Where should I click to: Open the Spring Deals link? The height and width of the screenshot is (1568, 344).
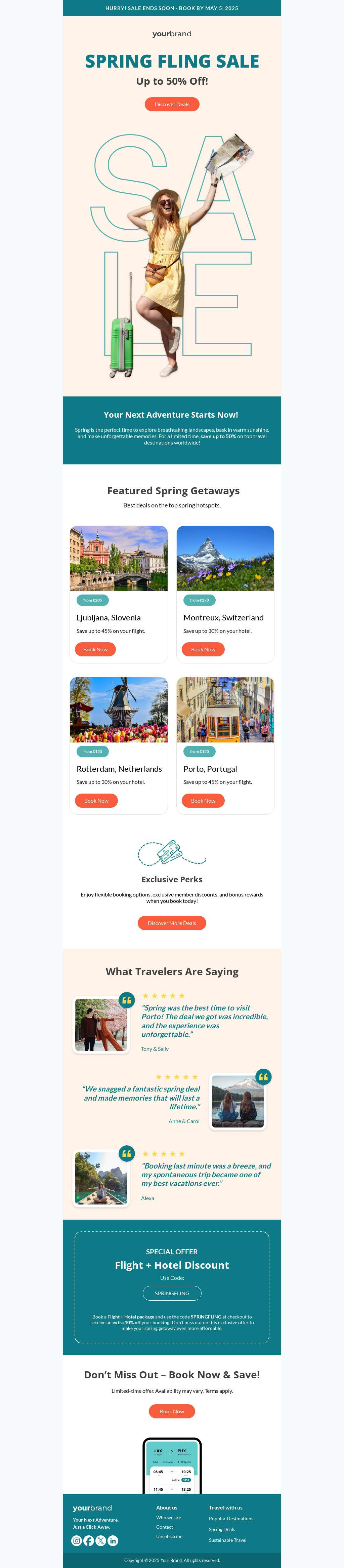point(222,1529)
